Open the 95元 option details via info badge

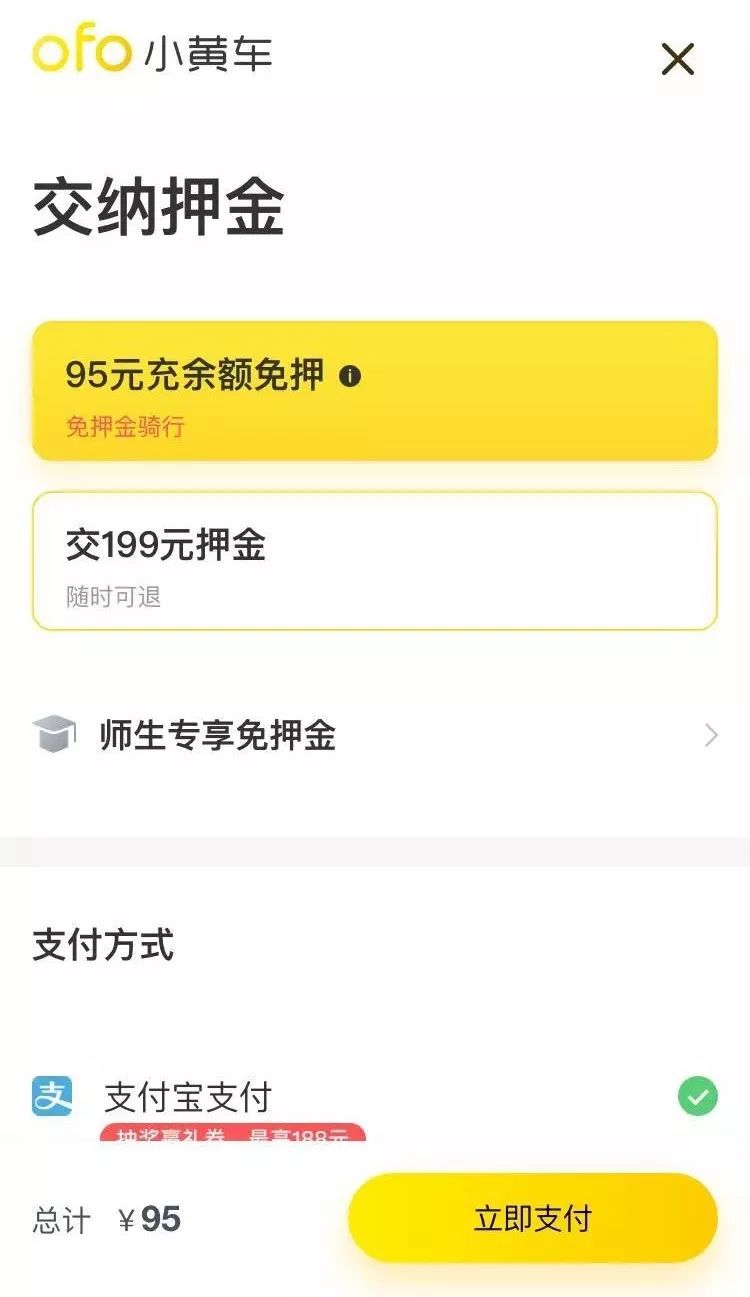(x=349, y=375)
